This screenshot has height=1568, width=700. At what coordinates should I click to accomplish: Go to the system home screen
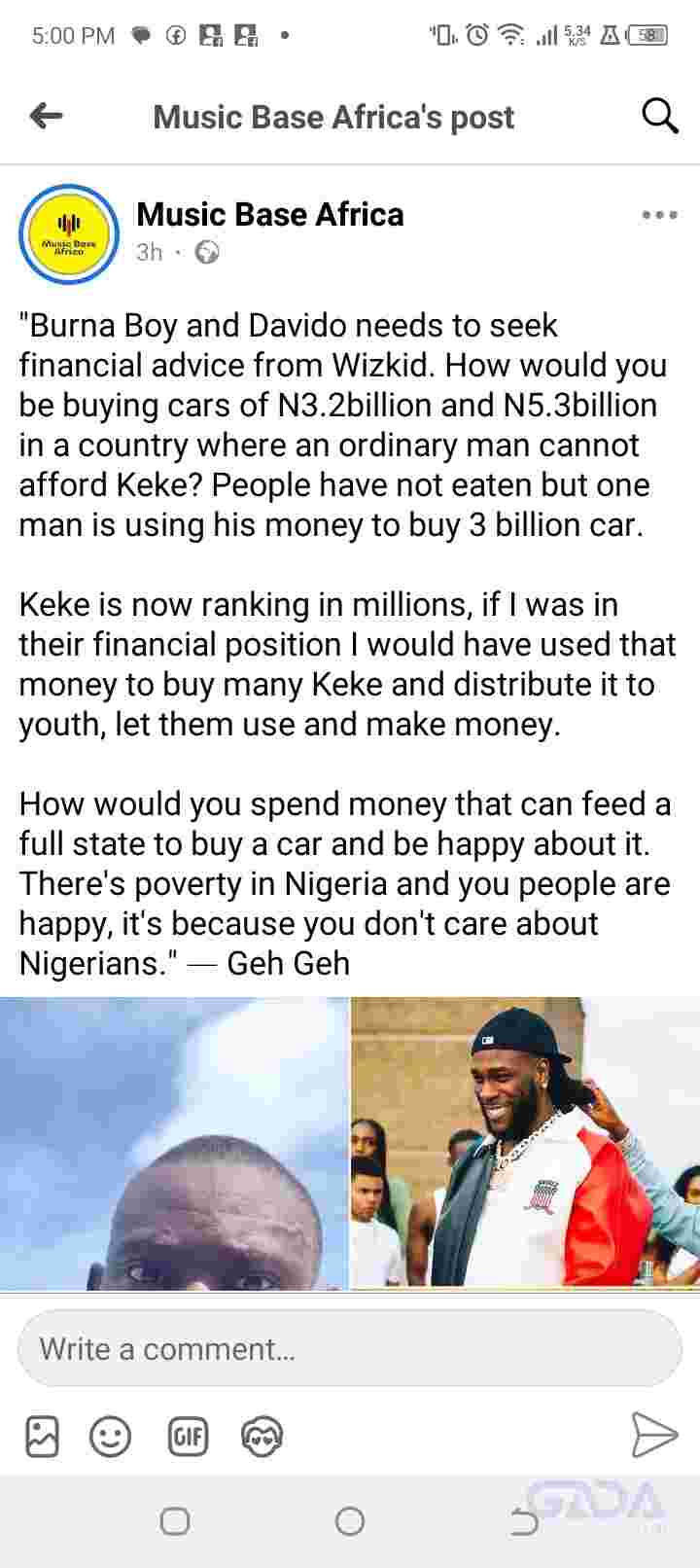click(349, 1520)
